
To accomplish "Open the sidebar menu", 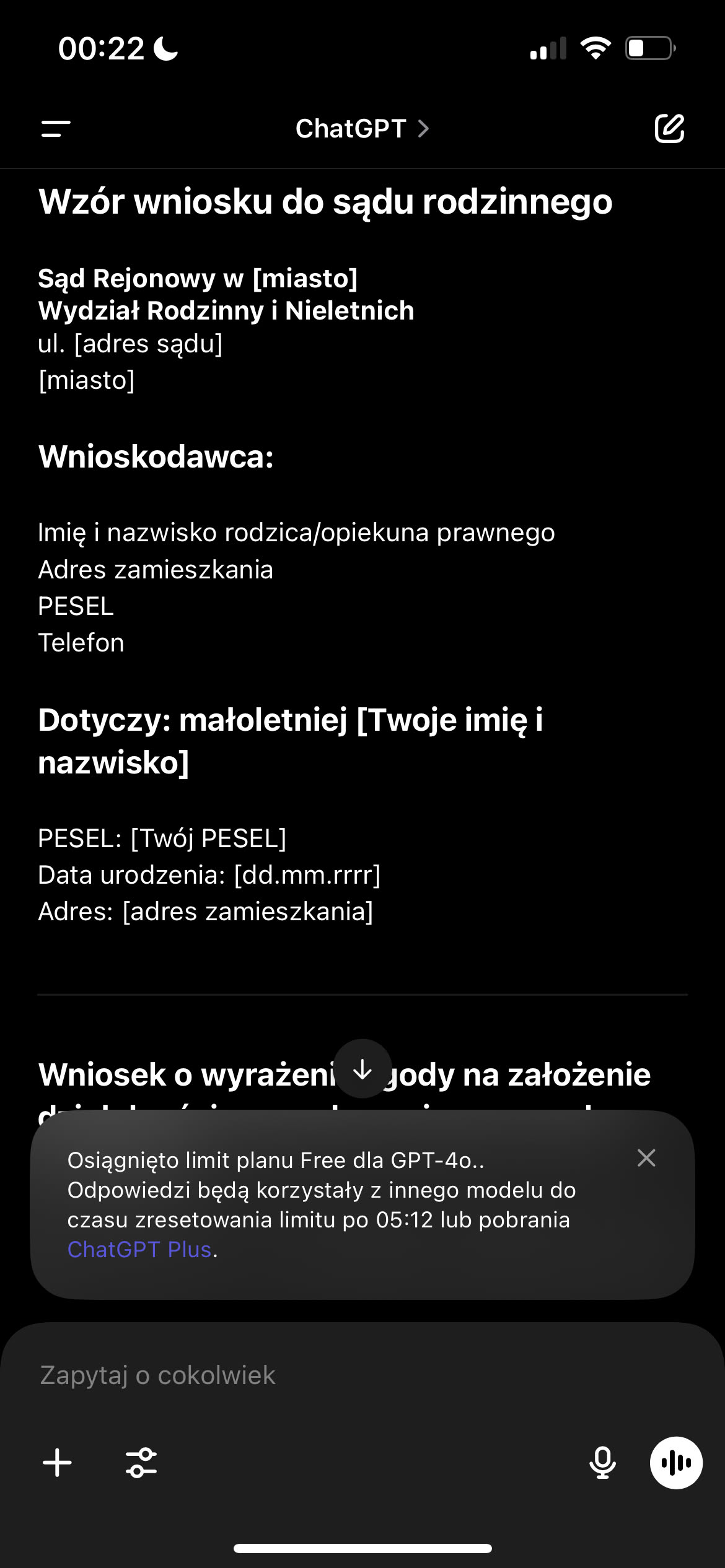I will (56, 129).
